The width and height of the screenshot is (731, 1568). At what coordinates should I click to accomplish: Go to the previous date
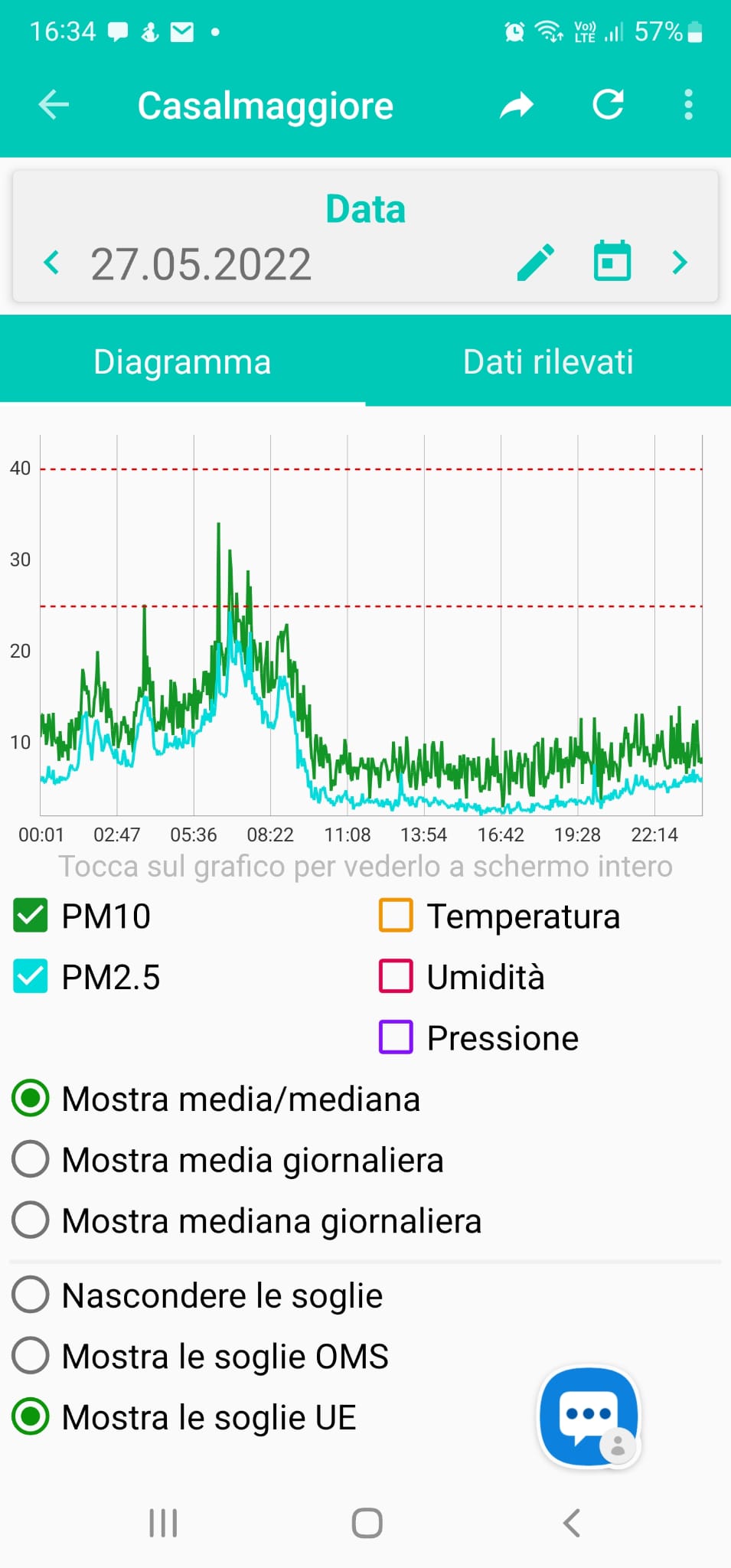pos(51,263)
